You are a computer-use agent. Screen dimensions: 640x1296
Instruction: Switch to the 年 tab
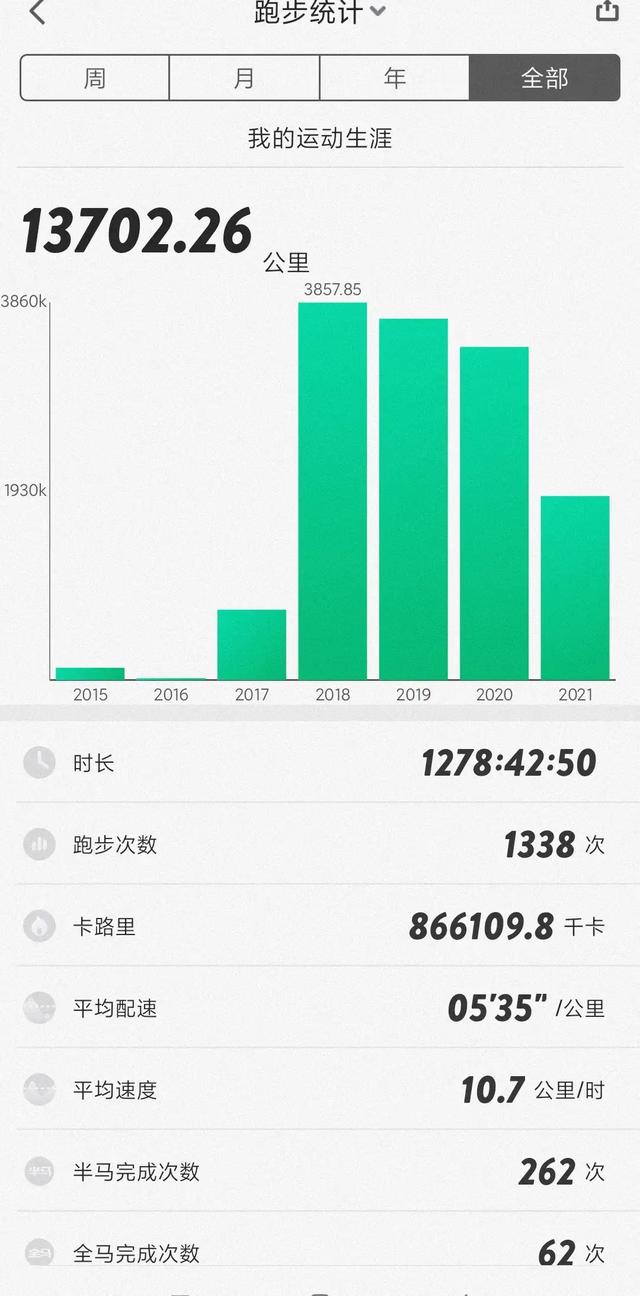click(394, 78)
